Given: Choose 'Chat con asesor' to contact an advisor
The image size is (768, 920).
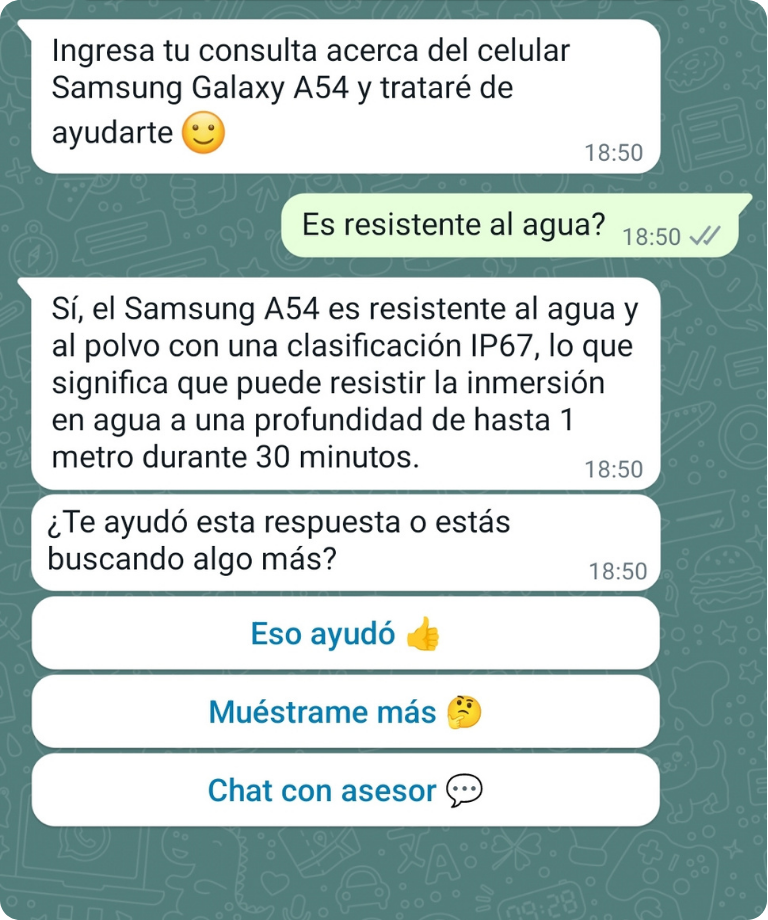Looking at the screenshot, I should 345,790.
